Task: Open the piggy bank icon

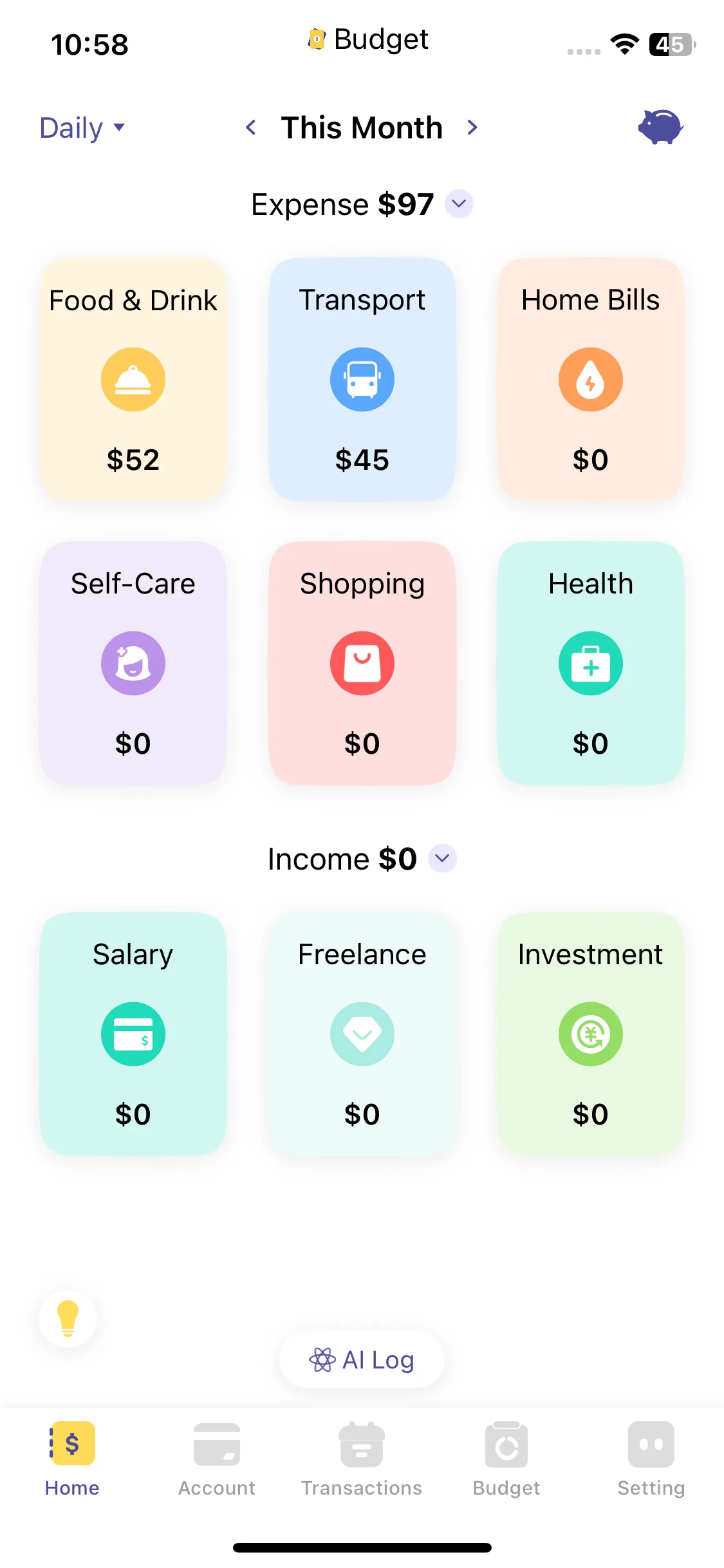Action: click(660, 127)
